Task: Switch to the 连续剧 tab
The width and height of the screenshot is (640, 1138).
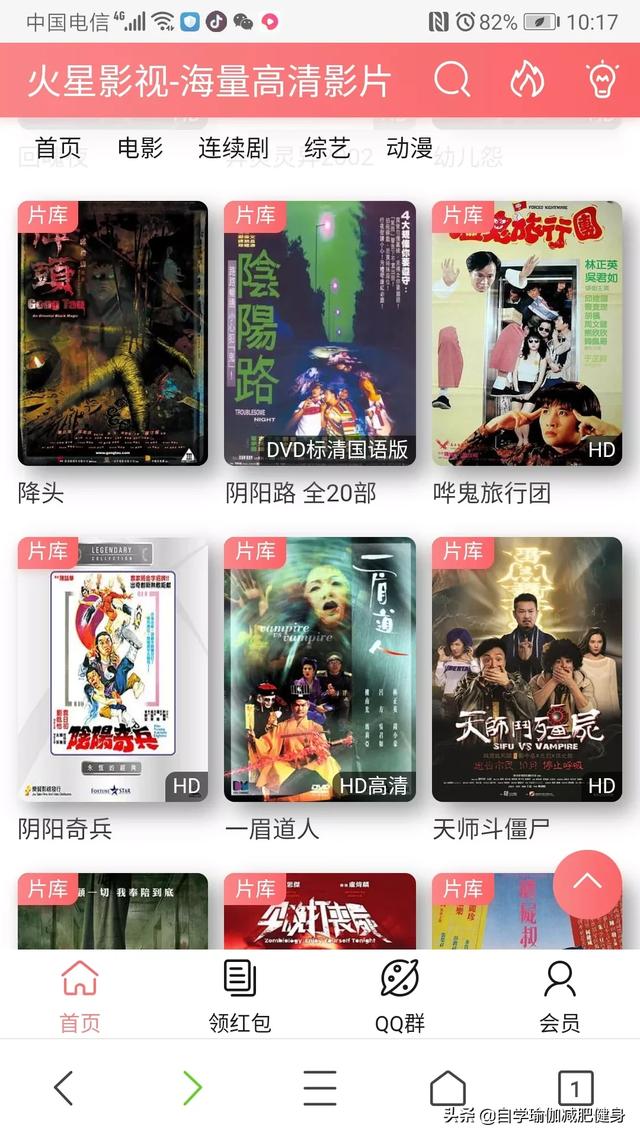Action: 233,148
